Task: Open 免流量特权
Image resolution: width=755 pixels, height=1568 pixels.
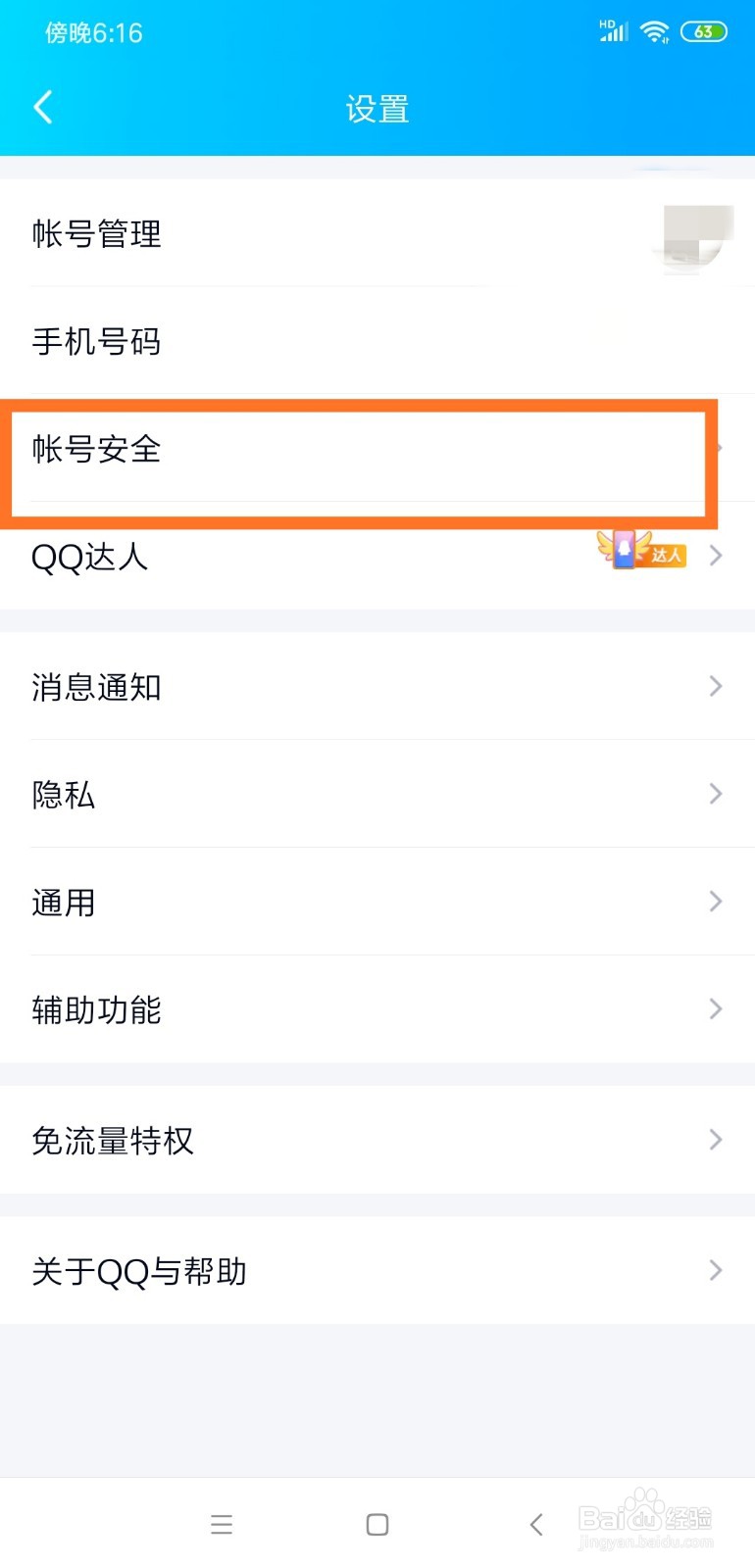Action: [x=294, y=1140]
